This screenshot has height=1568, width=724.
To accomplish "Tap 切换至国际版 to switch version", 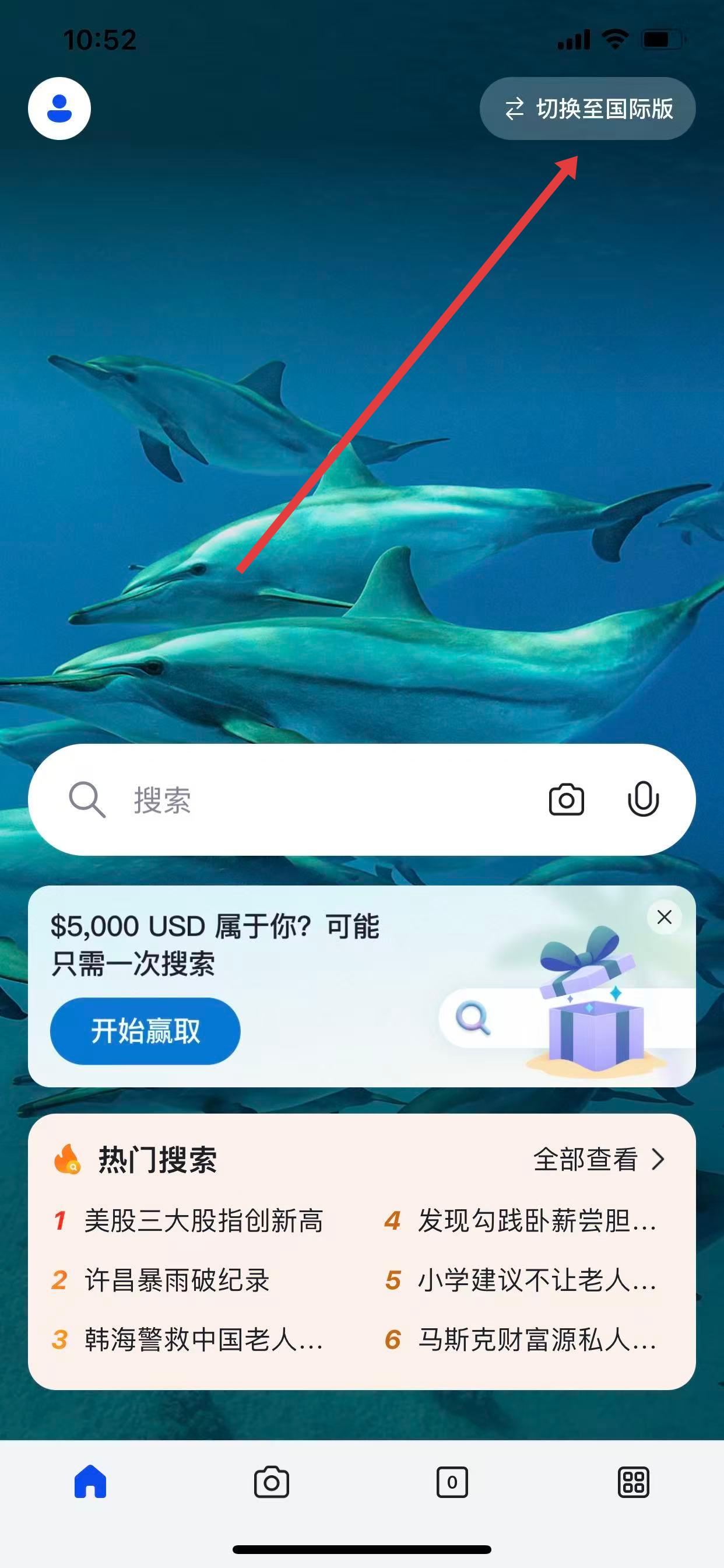I will tap(587, 108).
